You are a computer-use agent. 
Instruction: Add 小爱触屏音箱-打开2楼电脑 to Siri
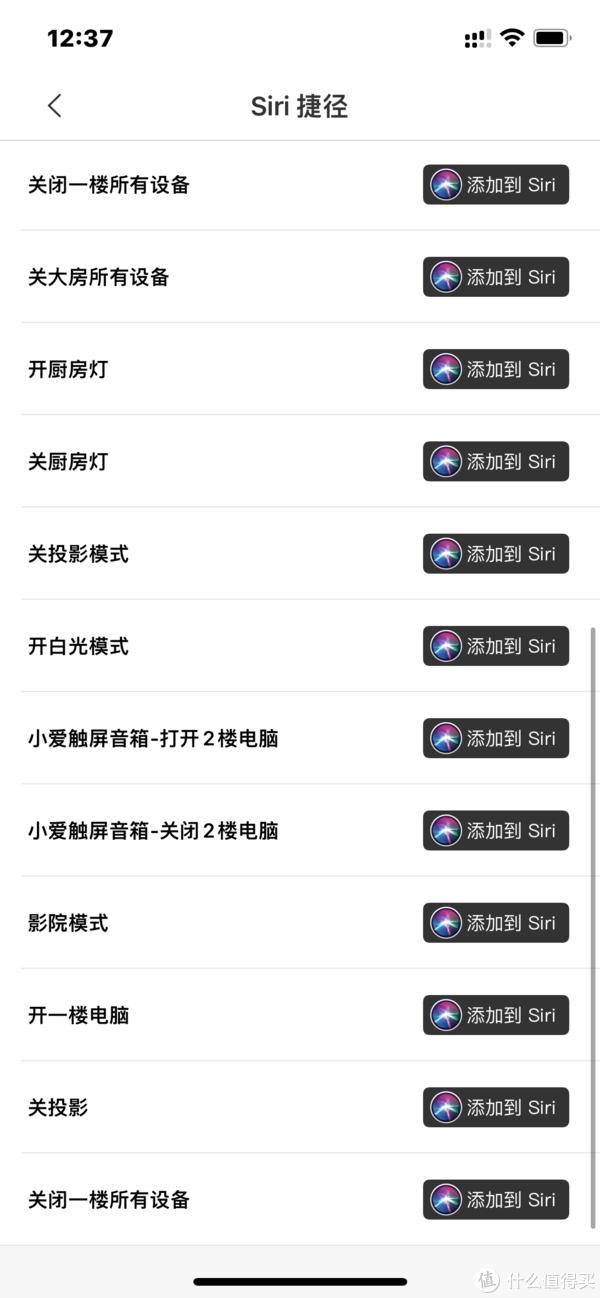pyautogui.click(x=496, y=738)
